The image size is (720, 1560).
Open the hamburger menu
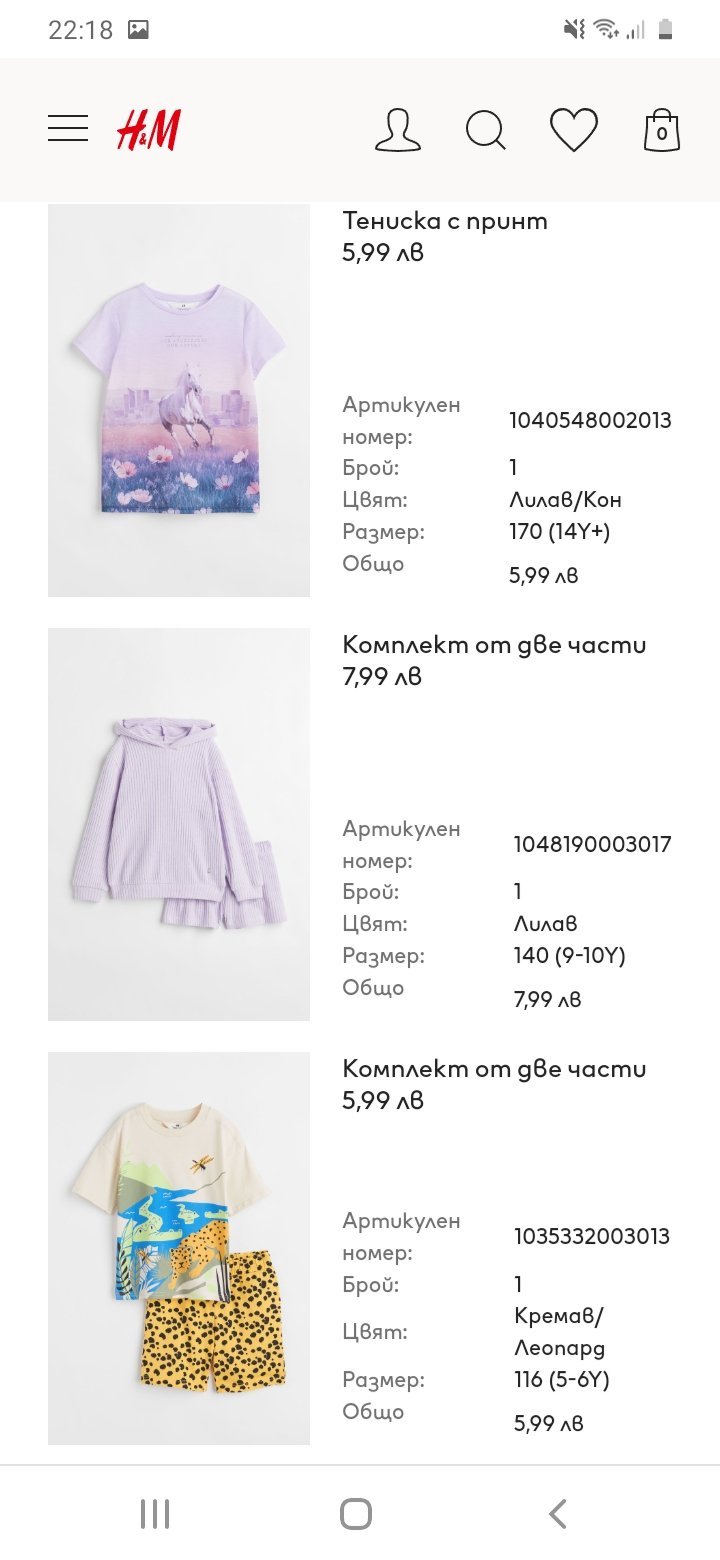click(x=68, y=129)
